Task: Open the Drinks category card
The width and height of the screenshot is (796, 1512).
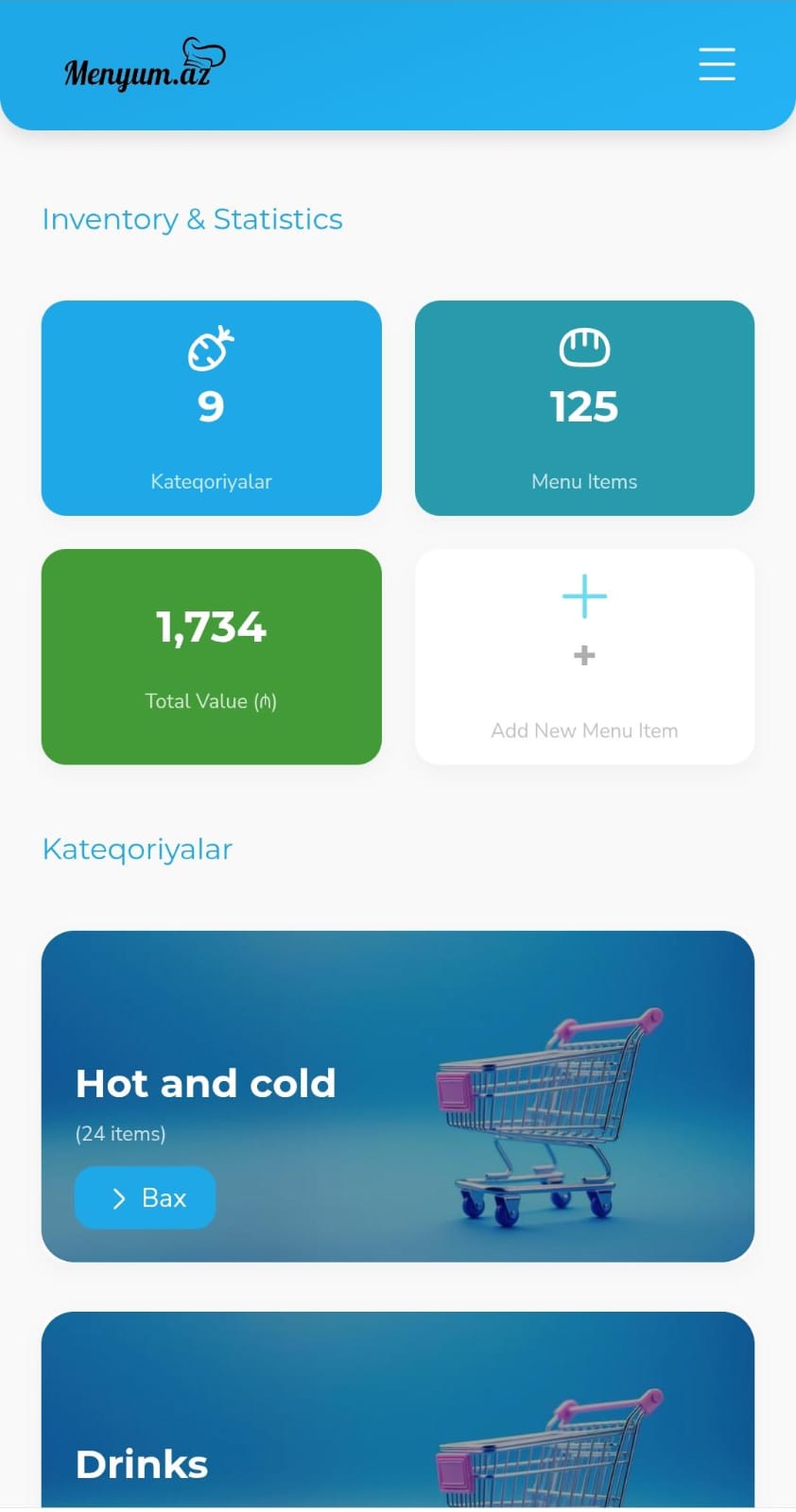Action: tap(397, 1417)
